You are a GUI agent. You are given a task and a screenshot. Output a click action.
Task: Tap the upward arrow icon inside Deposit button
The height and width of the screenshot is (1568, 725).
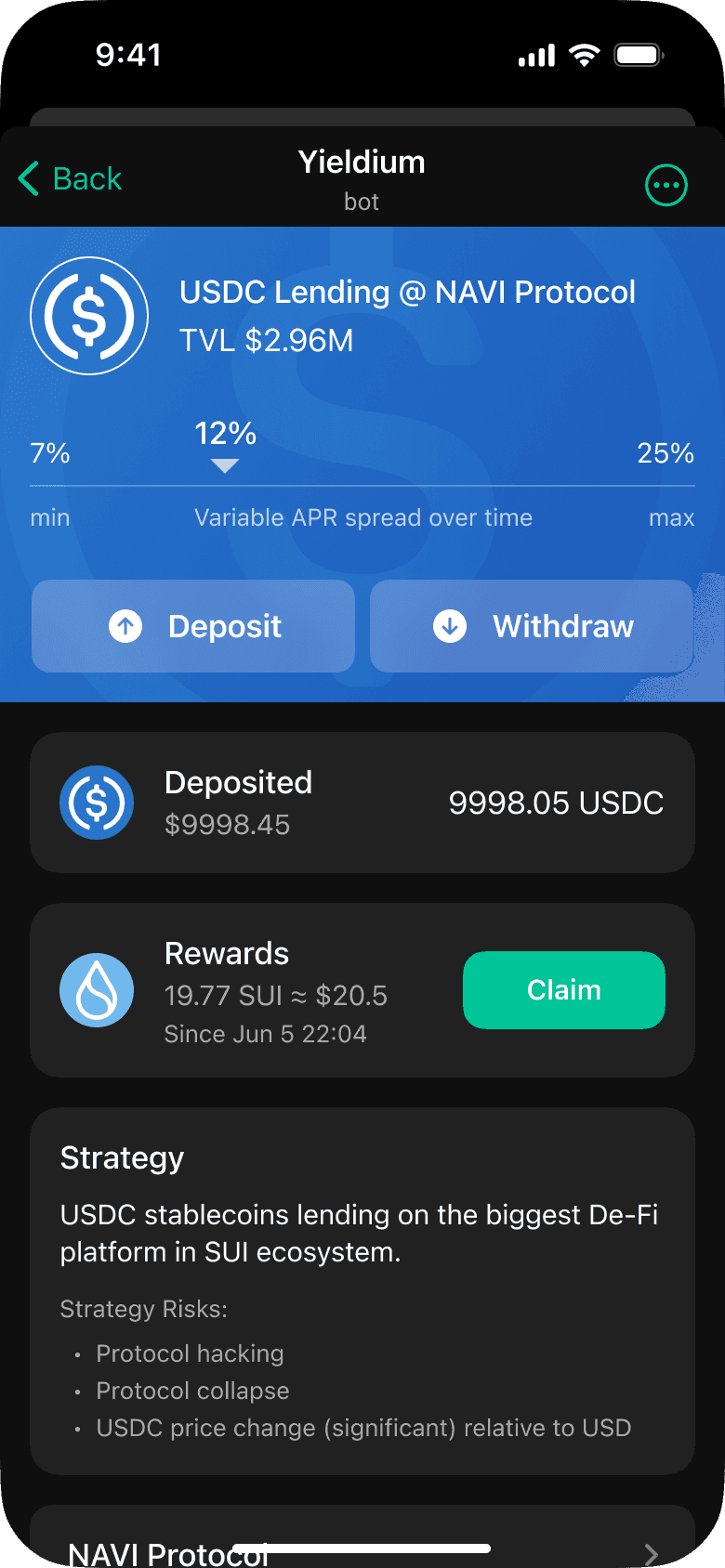point(127,626)
